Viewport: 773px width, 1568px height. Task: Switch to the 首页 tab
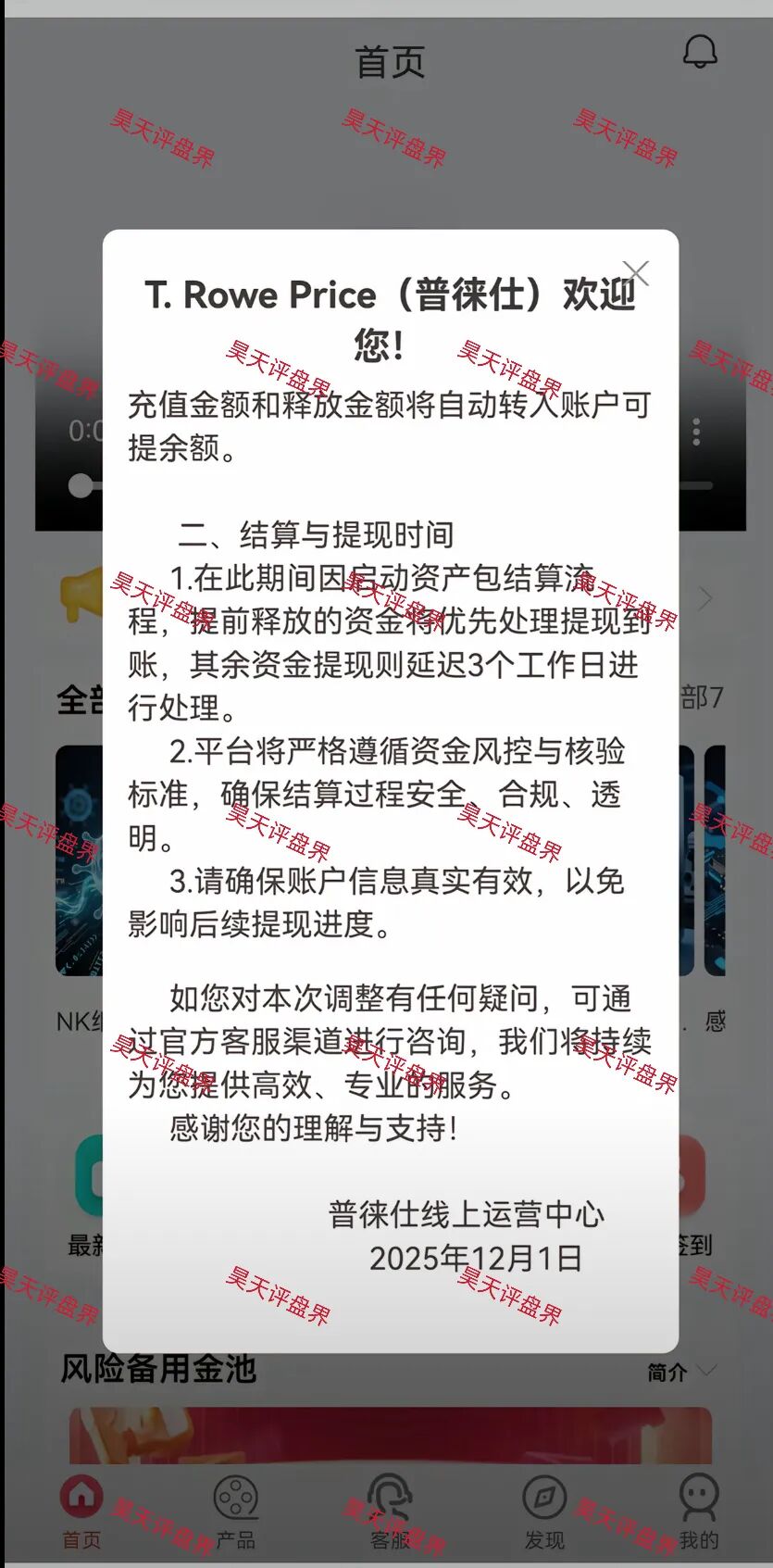(81, 1512)
